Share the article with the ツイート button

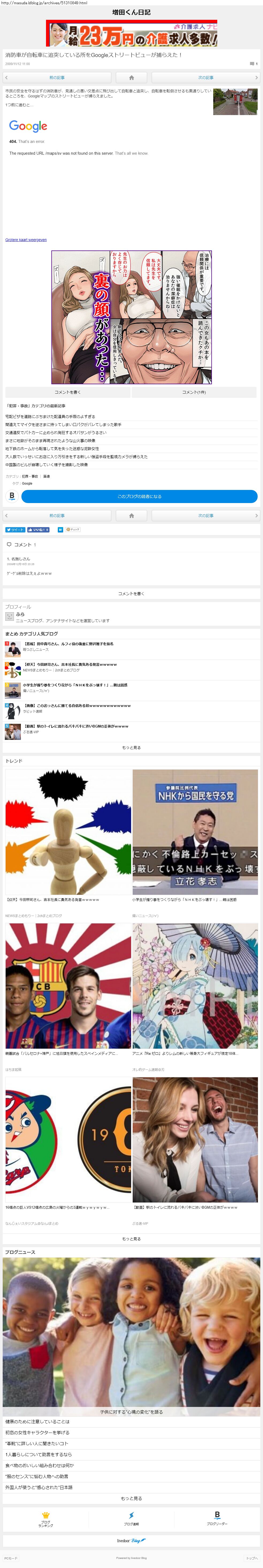[x=15, y=530]
